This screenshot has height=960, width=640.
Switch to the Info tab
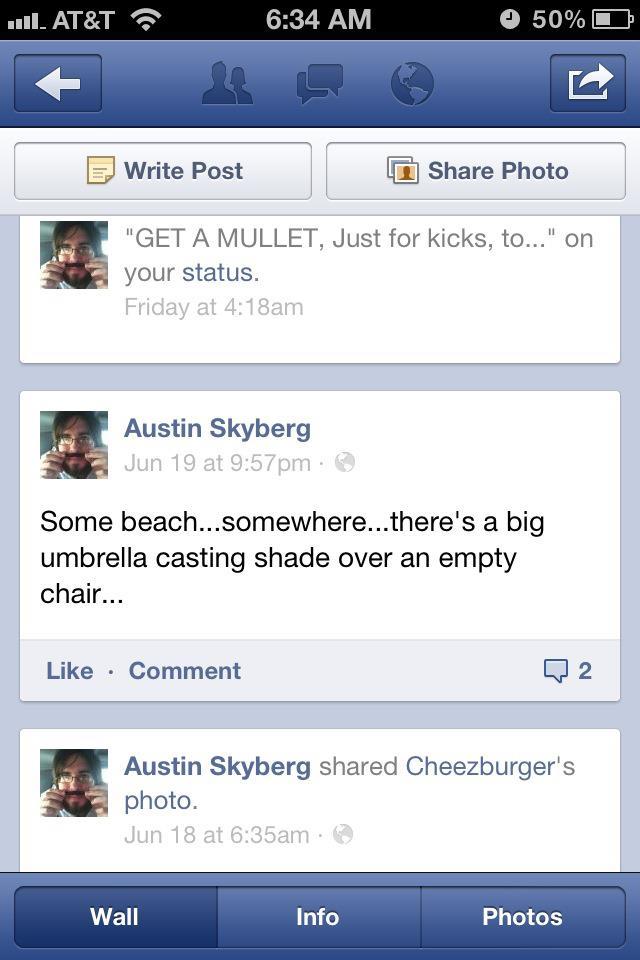(318, 917)
